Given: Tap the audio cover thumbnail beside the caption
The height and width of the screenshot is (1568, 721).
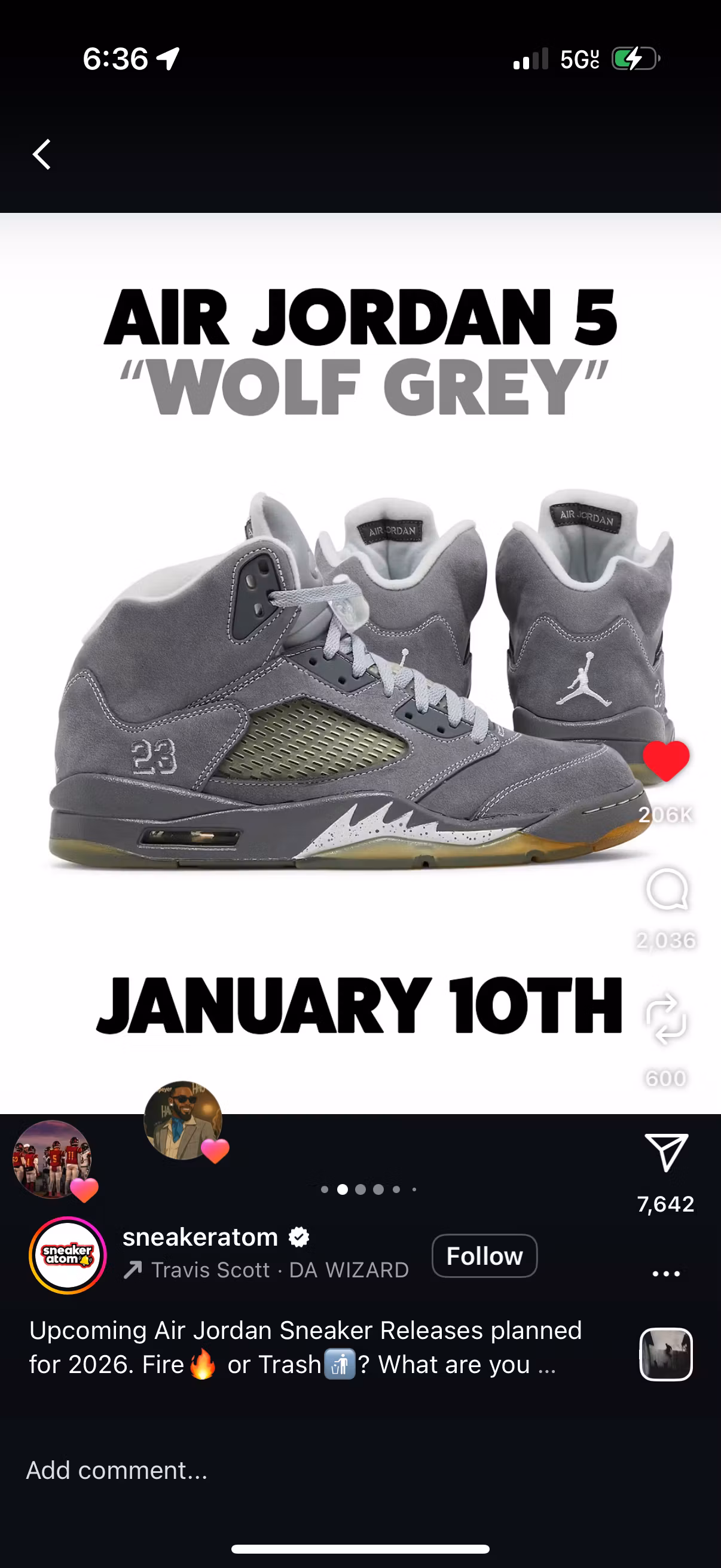Looking at the screenshot, I should [x=666, y=1355].
